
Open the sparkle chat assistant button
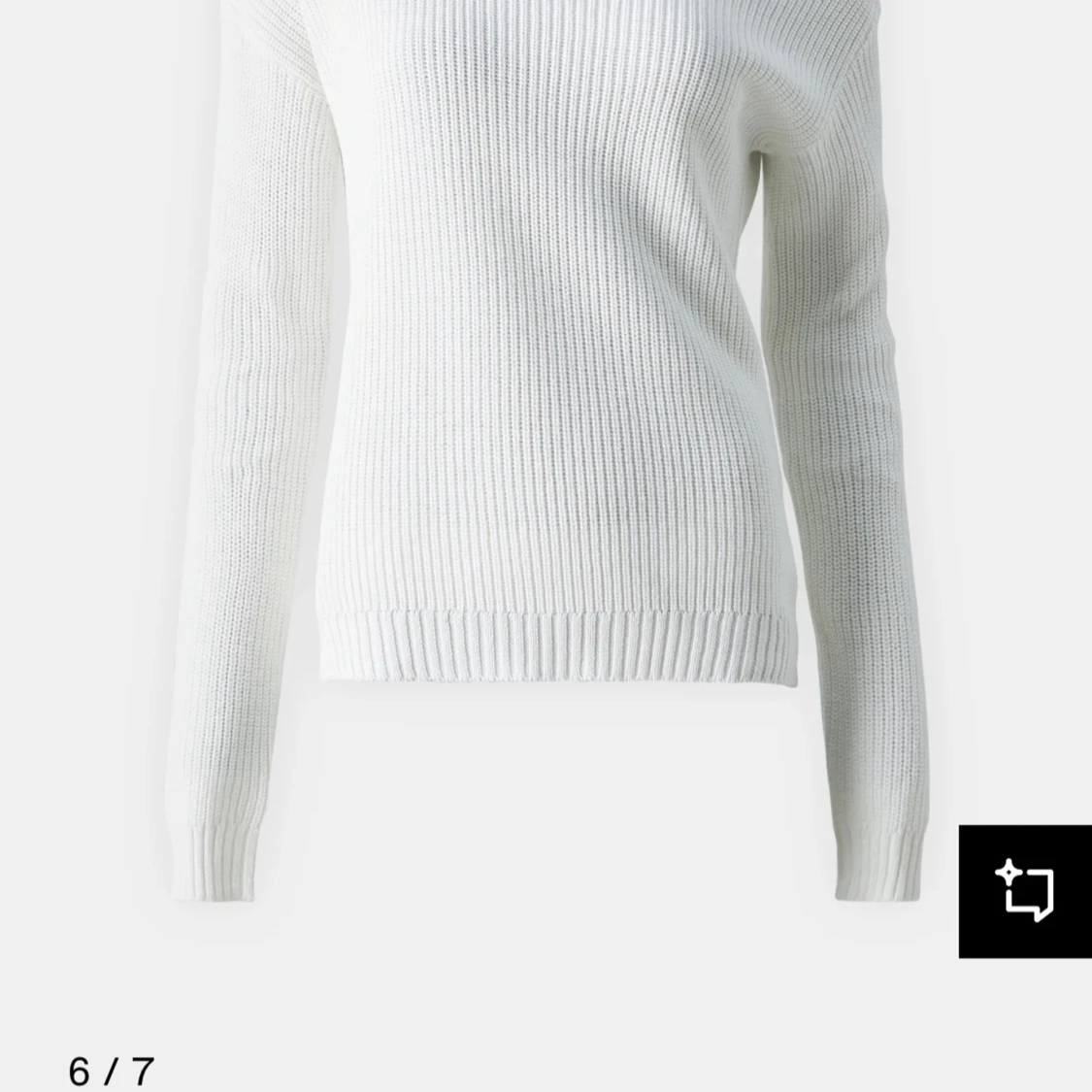pyautogui.click(x=1025, y=891)
